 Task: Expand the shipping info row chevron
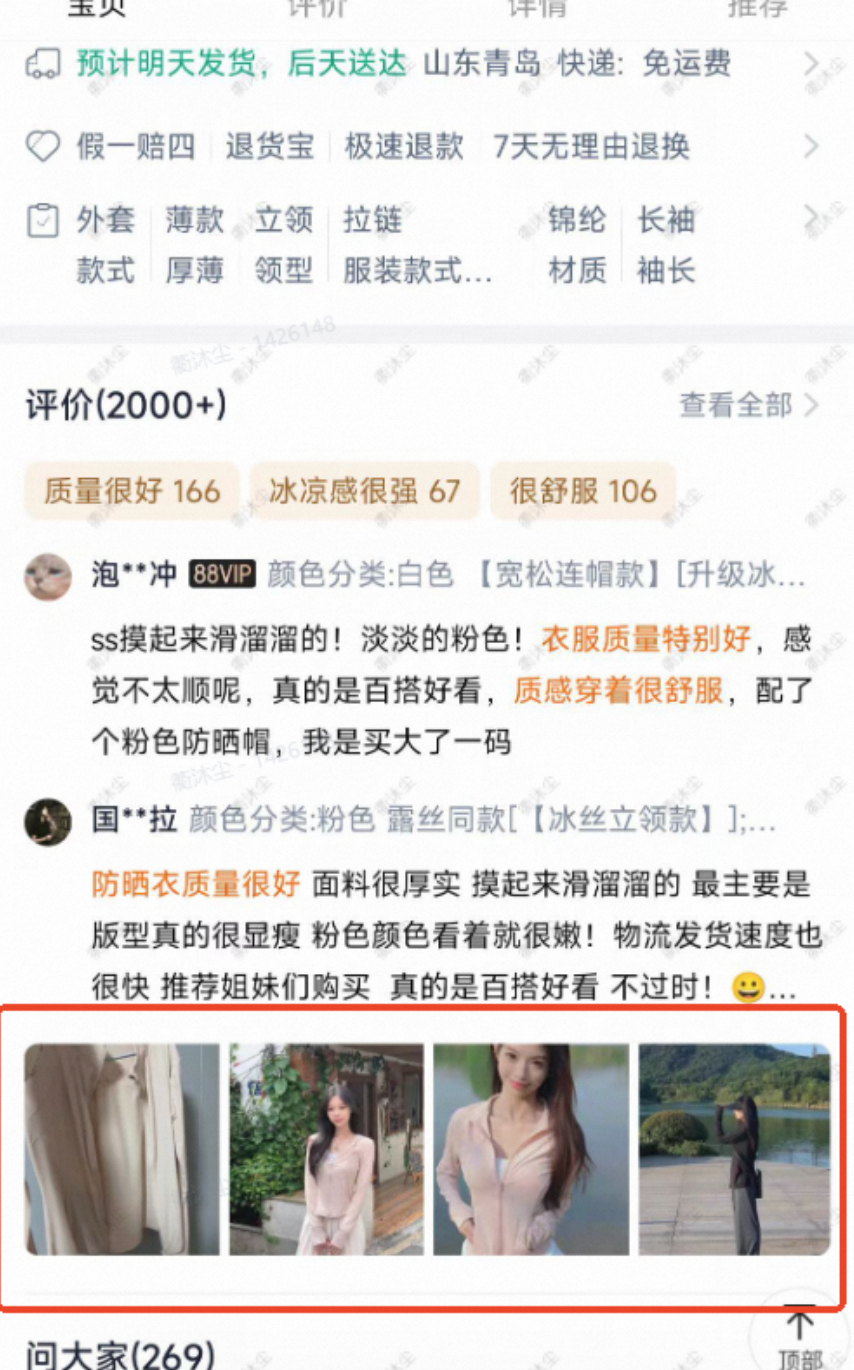coord(814,64)
